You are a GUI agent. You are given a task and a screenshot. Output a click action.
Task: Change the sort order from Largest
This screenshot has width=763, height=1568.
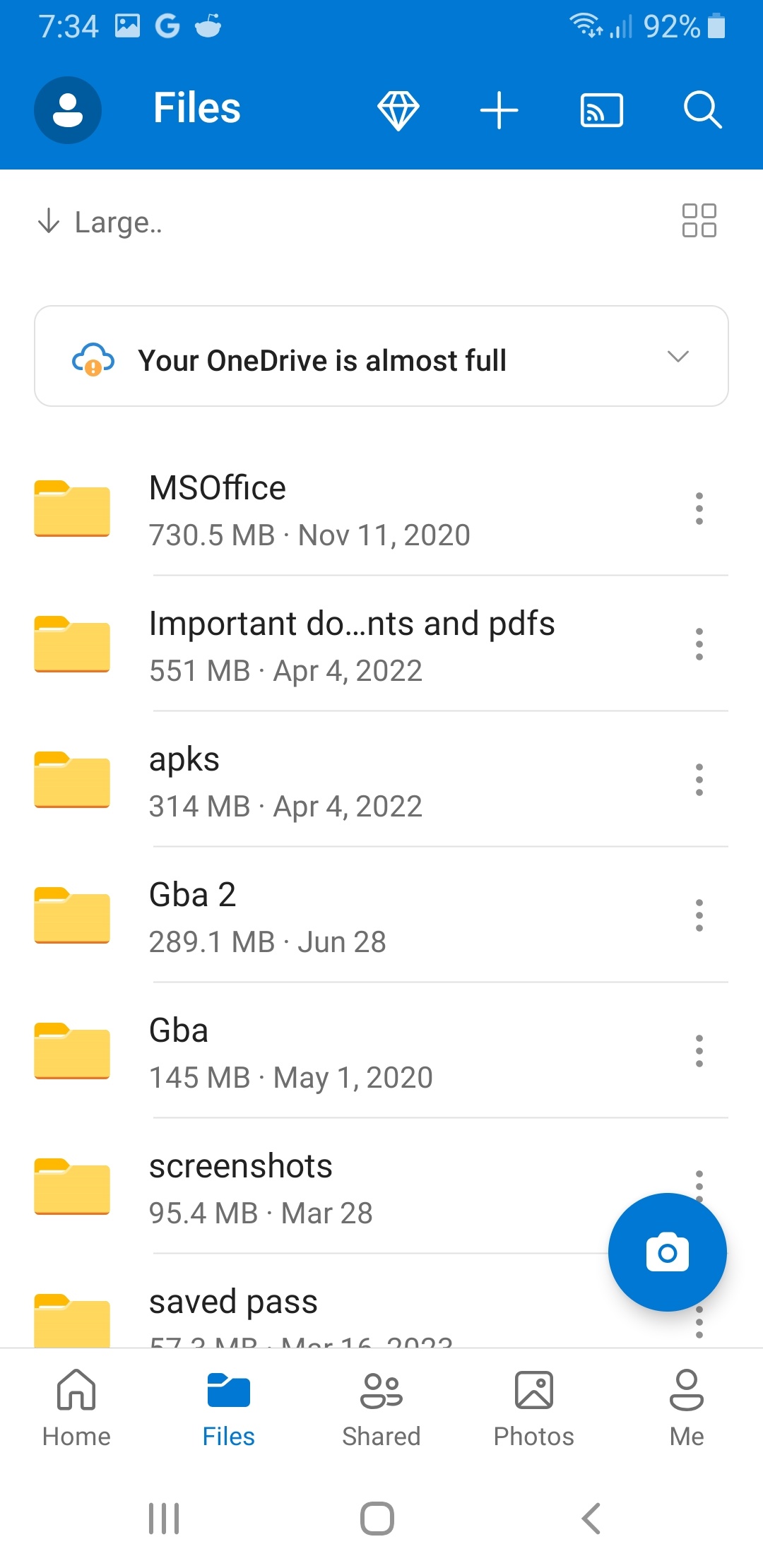tap(100, 222)
